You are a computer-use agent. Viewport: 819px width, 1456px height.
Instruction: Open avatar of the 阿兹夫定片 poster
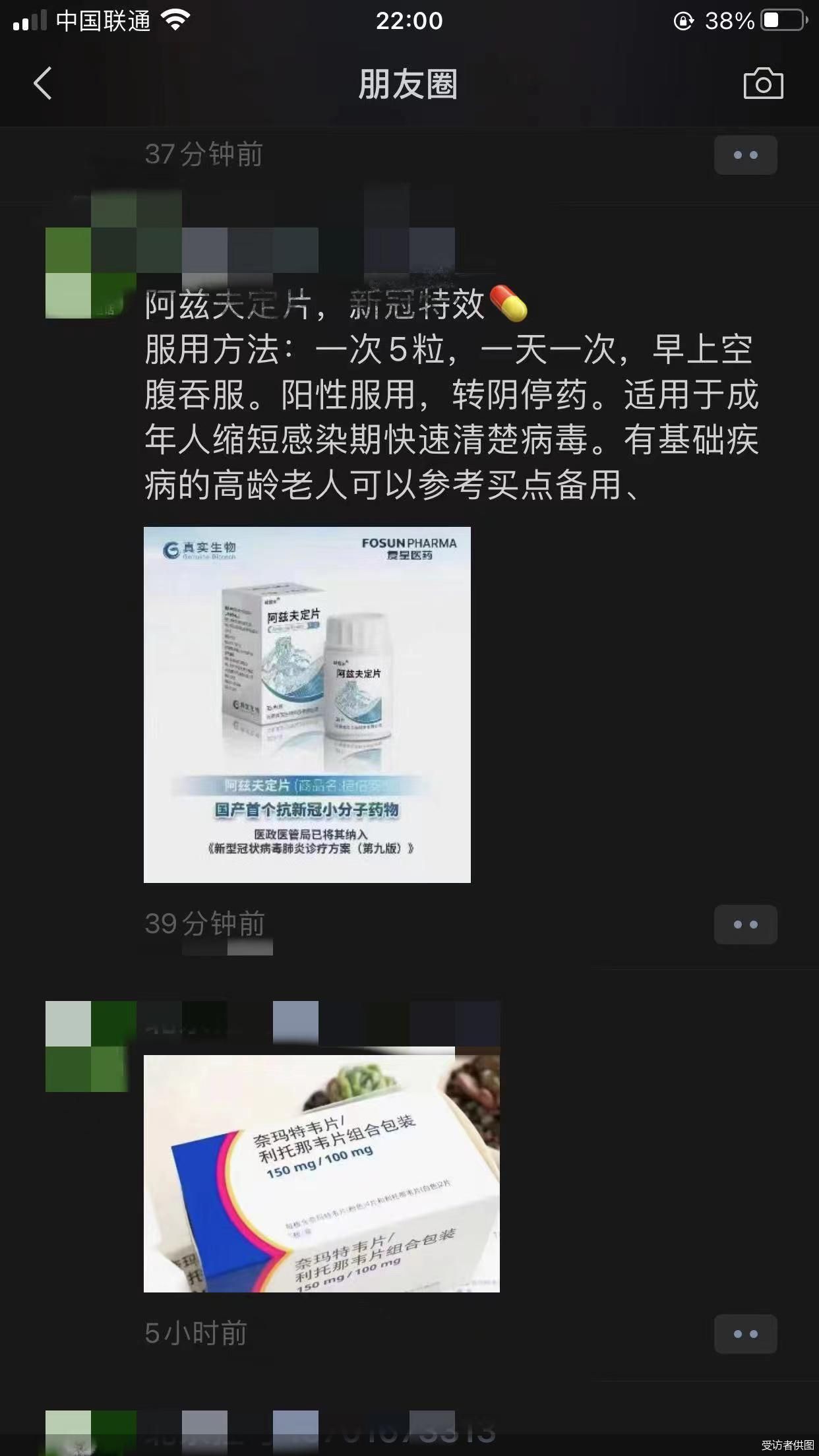pyautogui.click(x=90, y=273)
